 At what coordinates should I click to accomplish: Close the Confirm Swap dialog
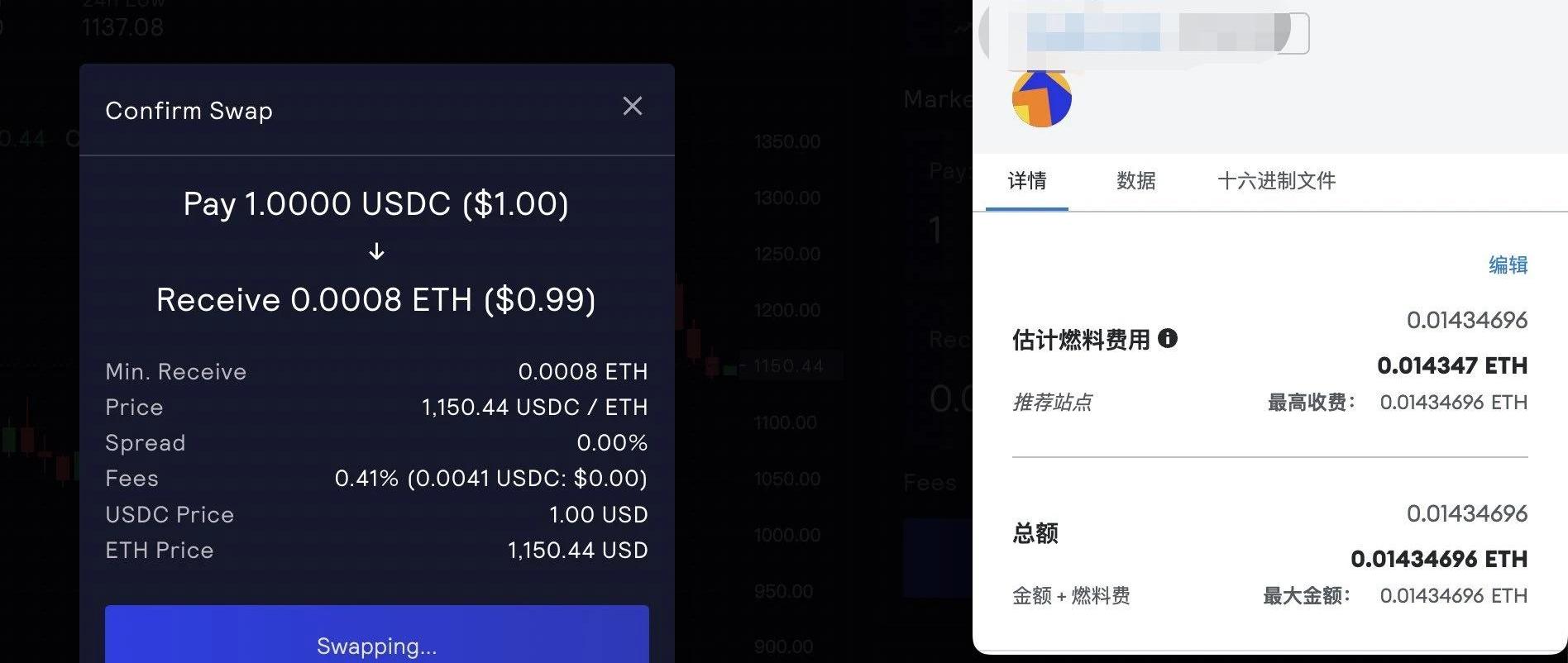632,106
